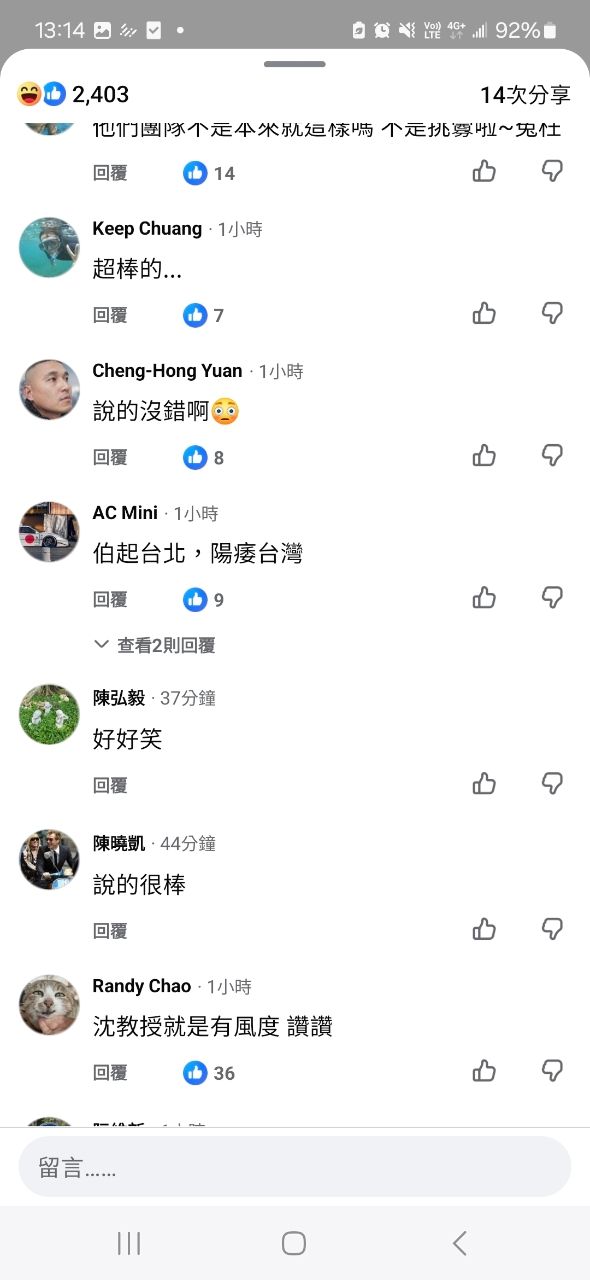
Task: Open Randy Chao's profile picture
Action: (49, 1005)
